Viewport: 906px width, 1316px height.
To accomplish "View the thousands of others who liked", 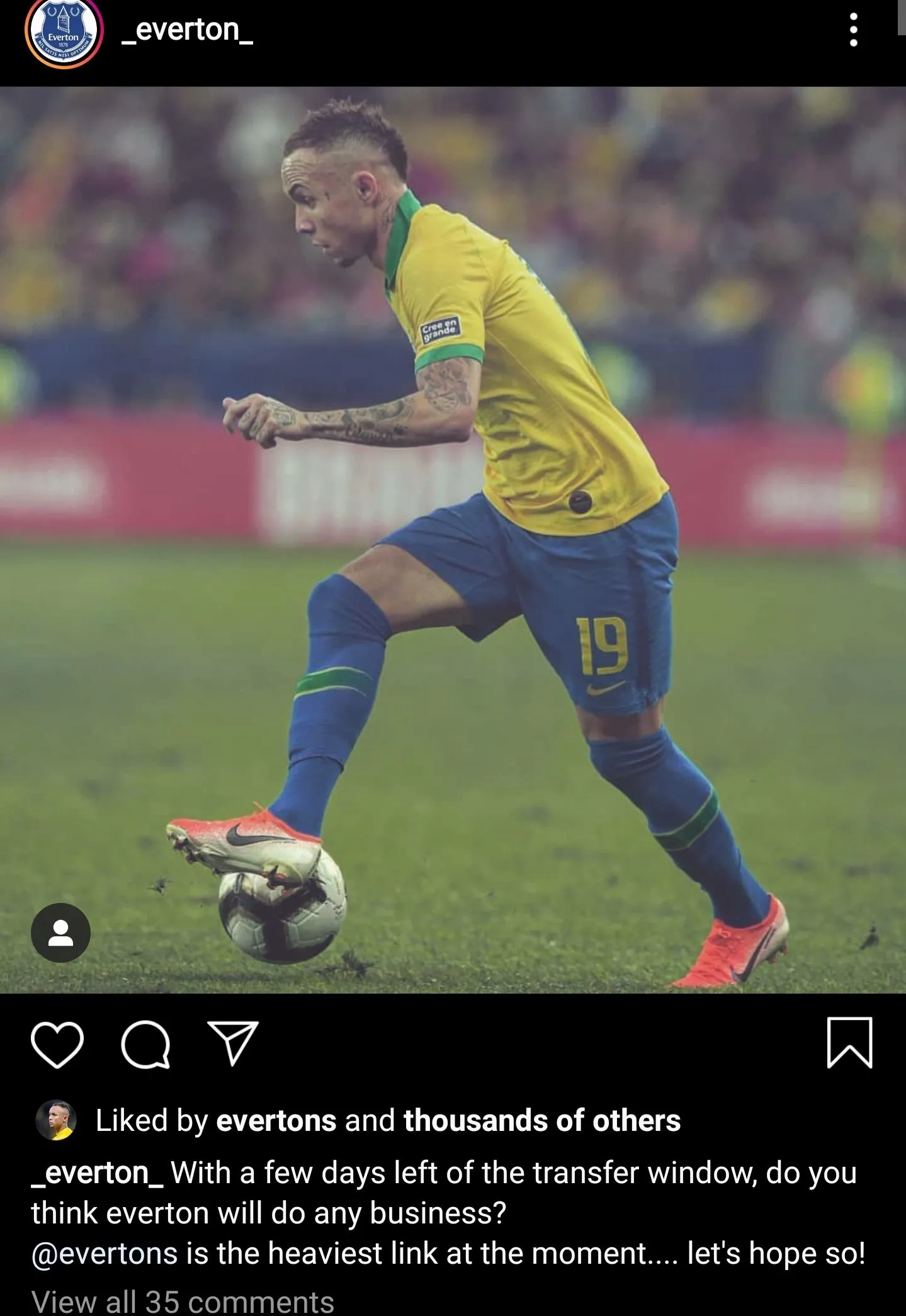I will tap(541, 1121).
